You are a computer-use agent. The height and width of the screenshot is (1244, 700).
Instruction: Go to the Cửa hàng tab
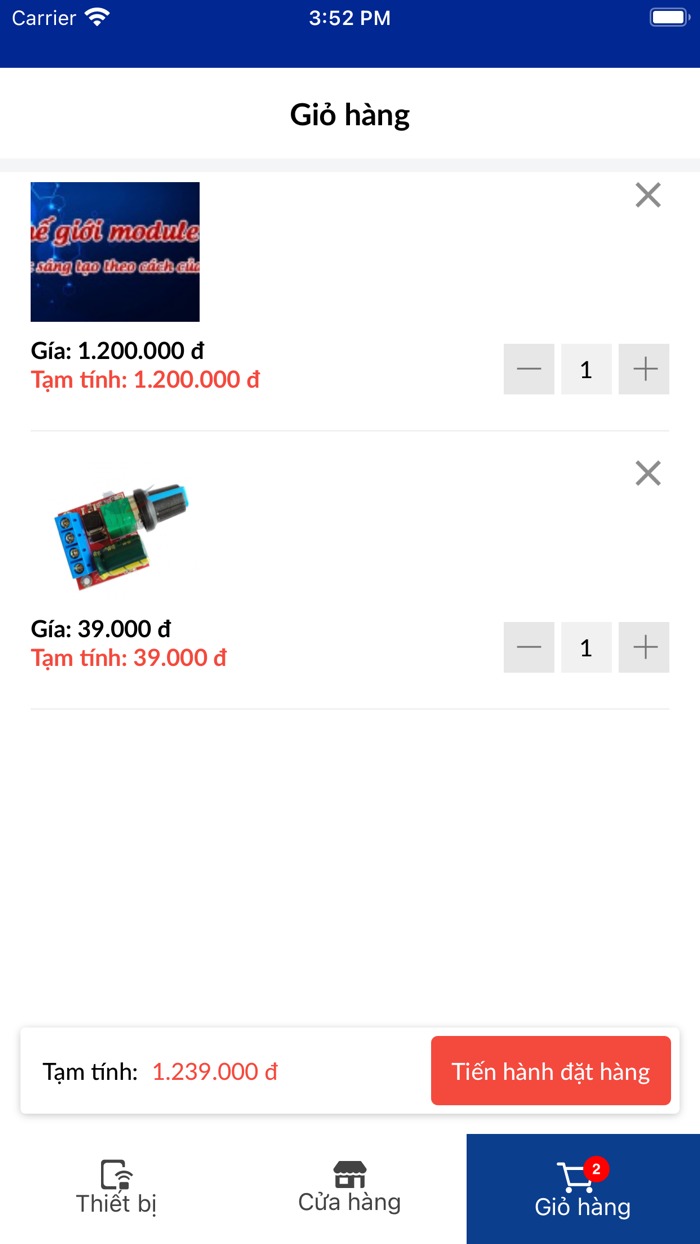(349, 1188)
